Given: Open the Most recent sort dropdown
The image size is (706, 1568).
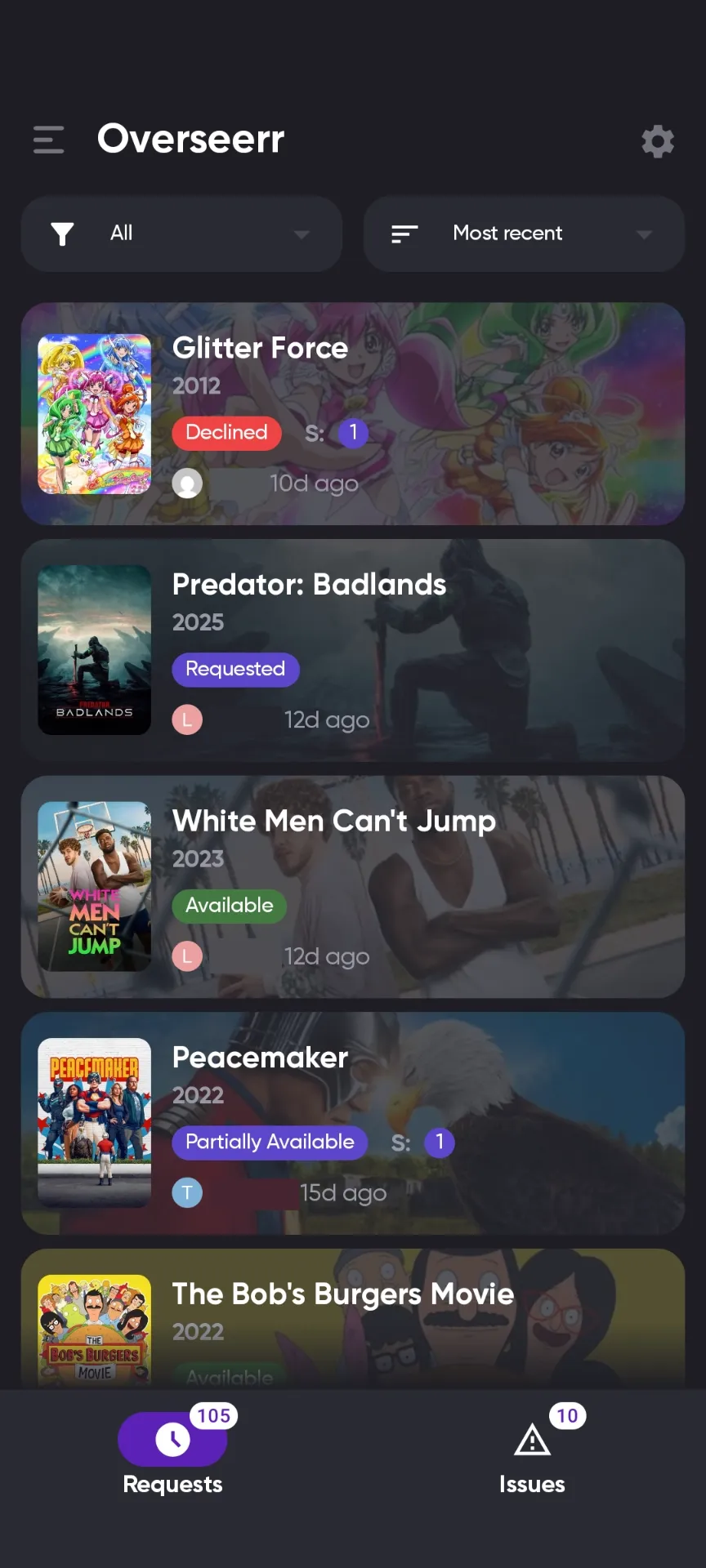Looking at the screenshot, I should click(523, 234).
